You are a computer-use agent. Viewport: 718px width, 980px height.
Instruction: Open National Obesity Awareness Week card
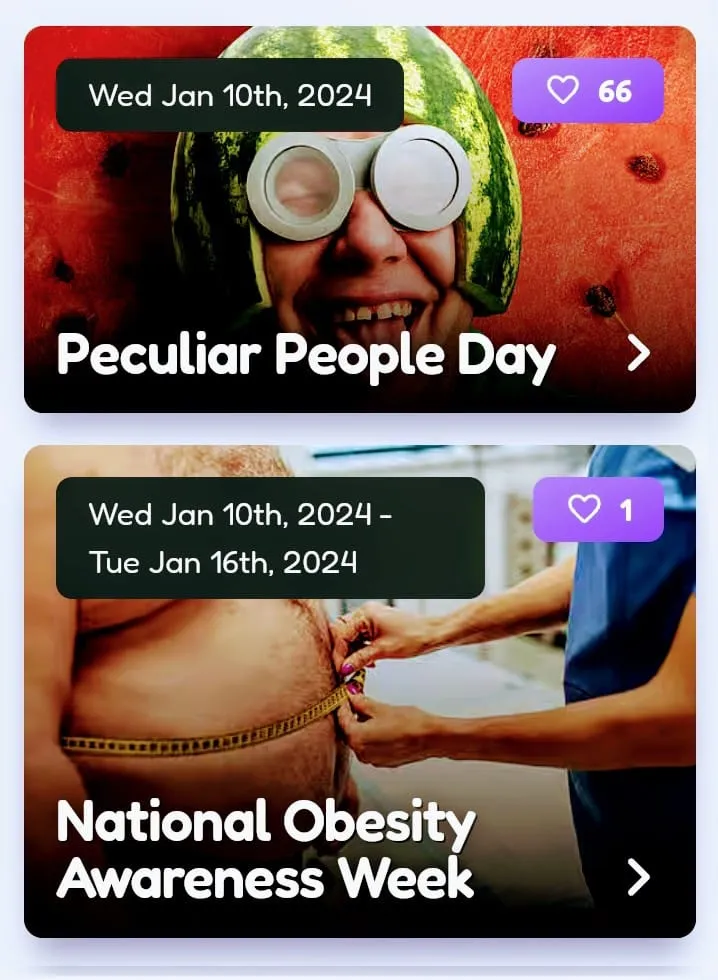[x=637, y=878]
